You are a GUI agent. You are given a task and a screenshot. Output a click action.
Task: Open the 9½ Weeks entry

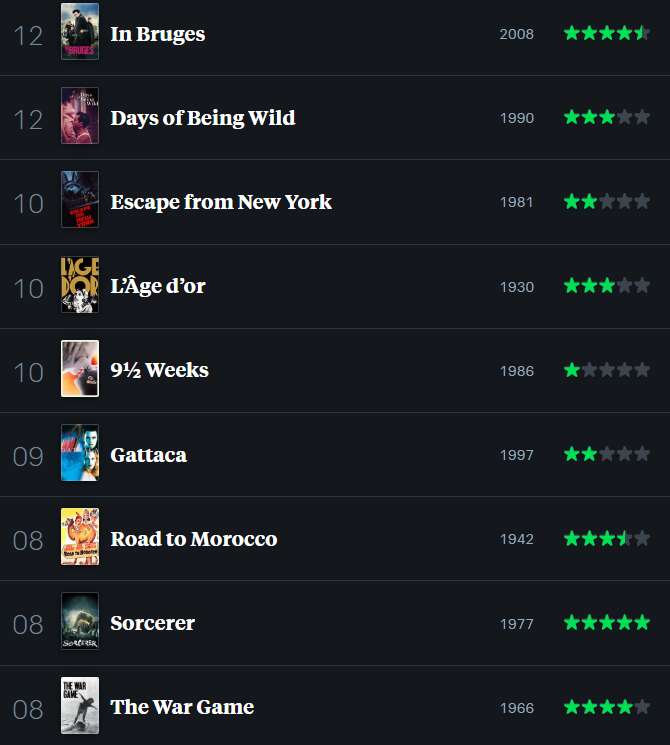(160, 370)
